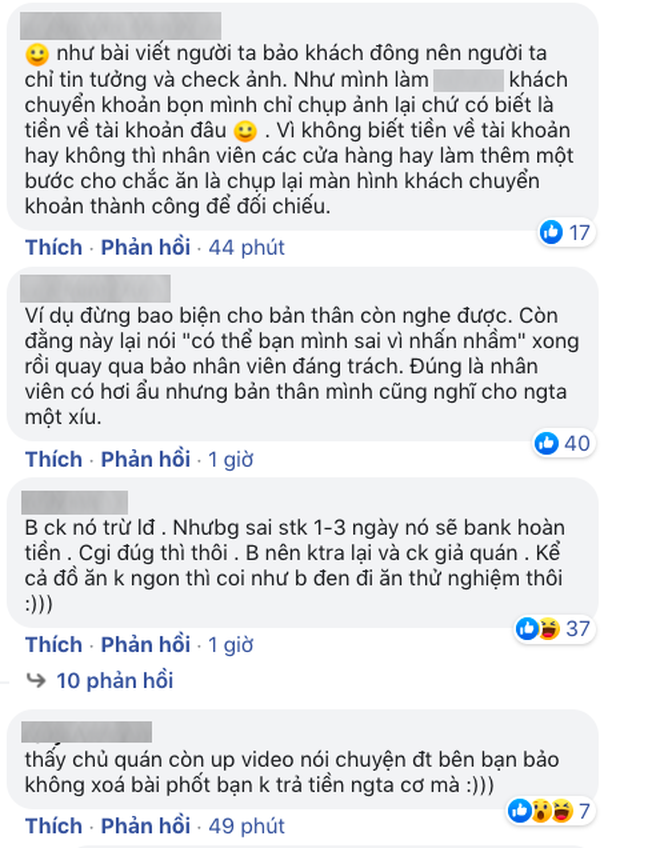Open the profile of the first commenter

point(121,24)
